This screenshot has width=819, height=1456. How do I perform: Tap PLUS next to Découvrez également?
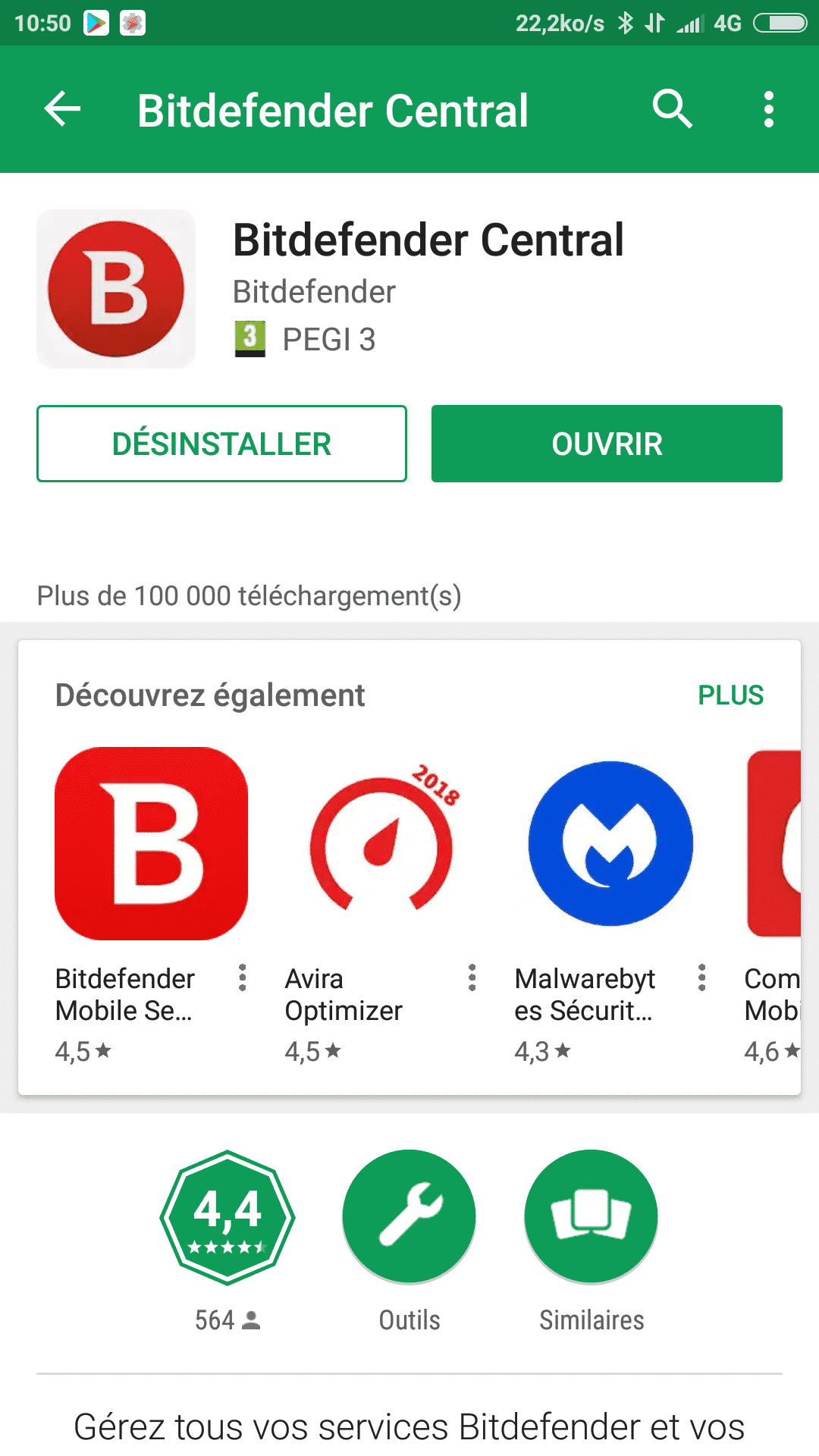pyautogui.click(x=730, y=695)
